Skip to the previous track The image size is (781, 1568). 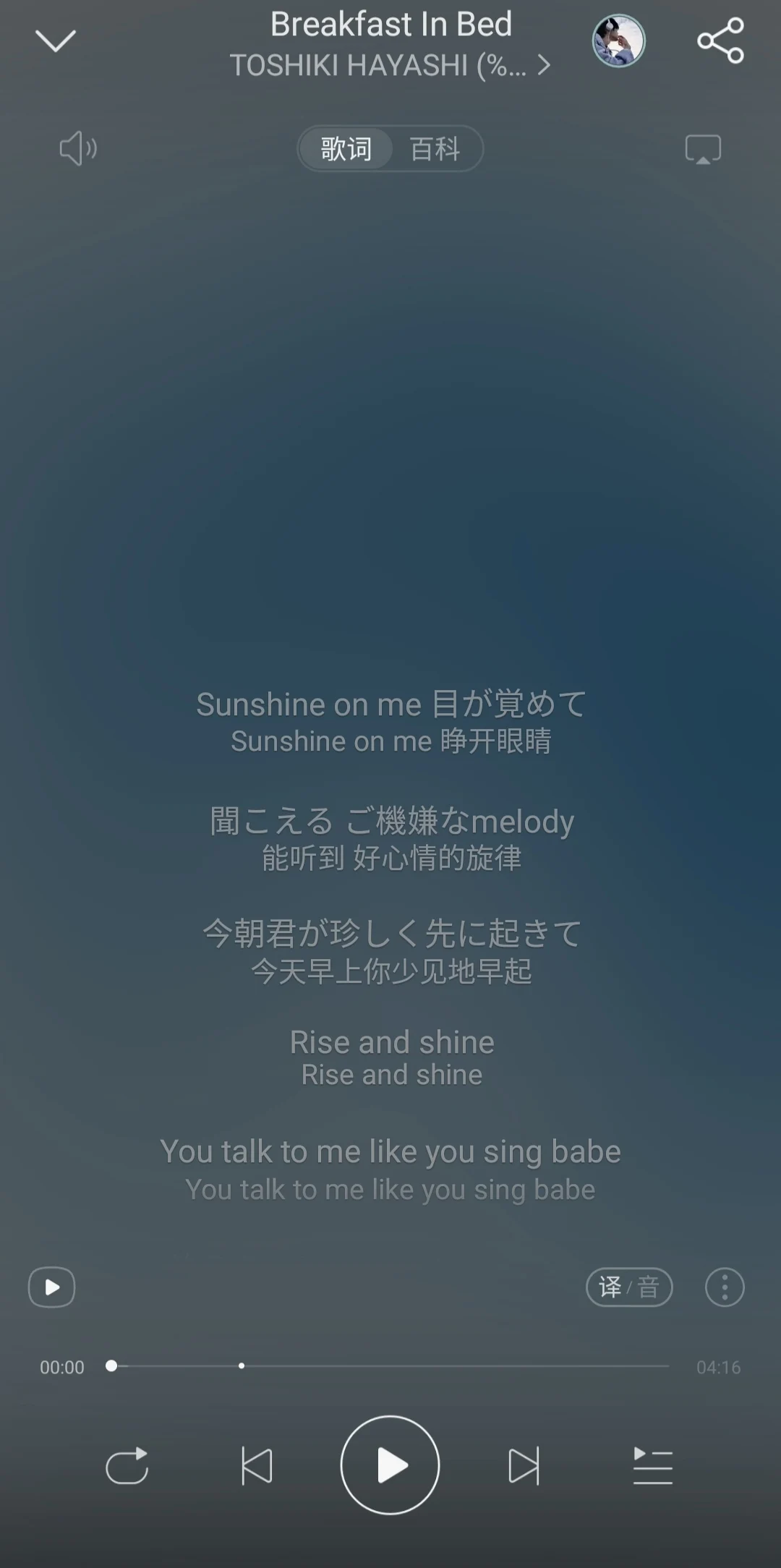[257, 1466]
